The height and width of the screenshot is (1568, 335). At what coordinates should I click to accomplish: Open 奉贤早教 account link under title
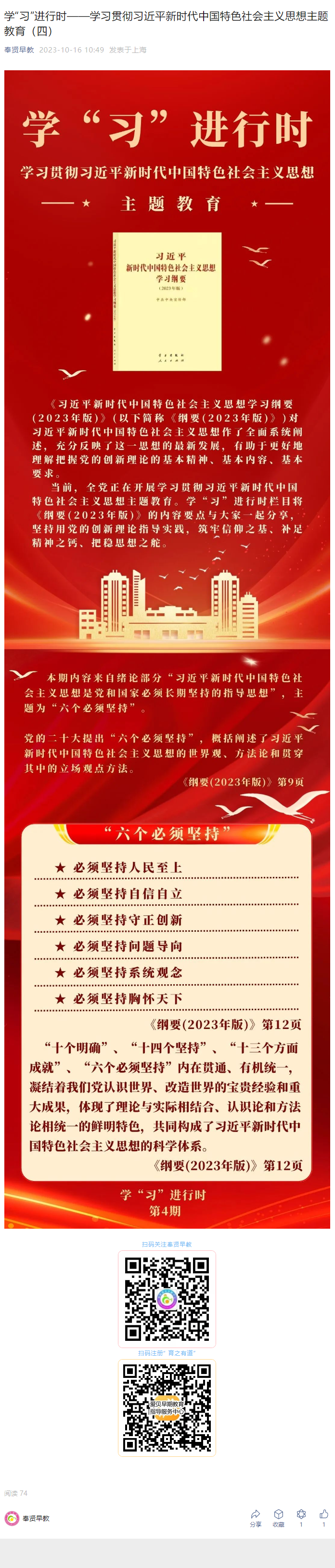pyautogui.click(x=19, y=50)
